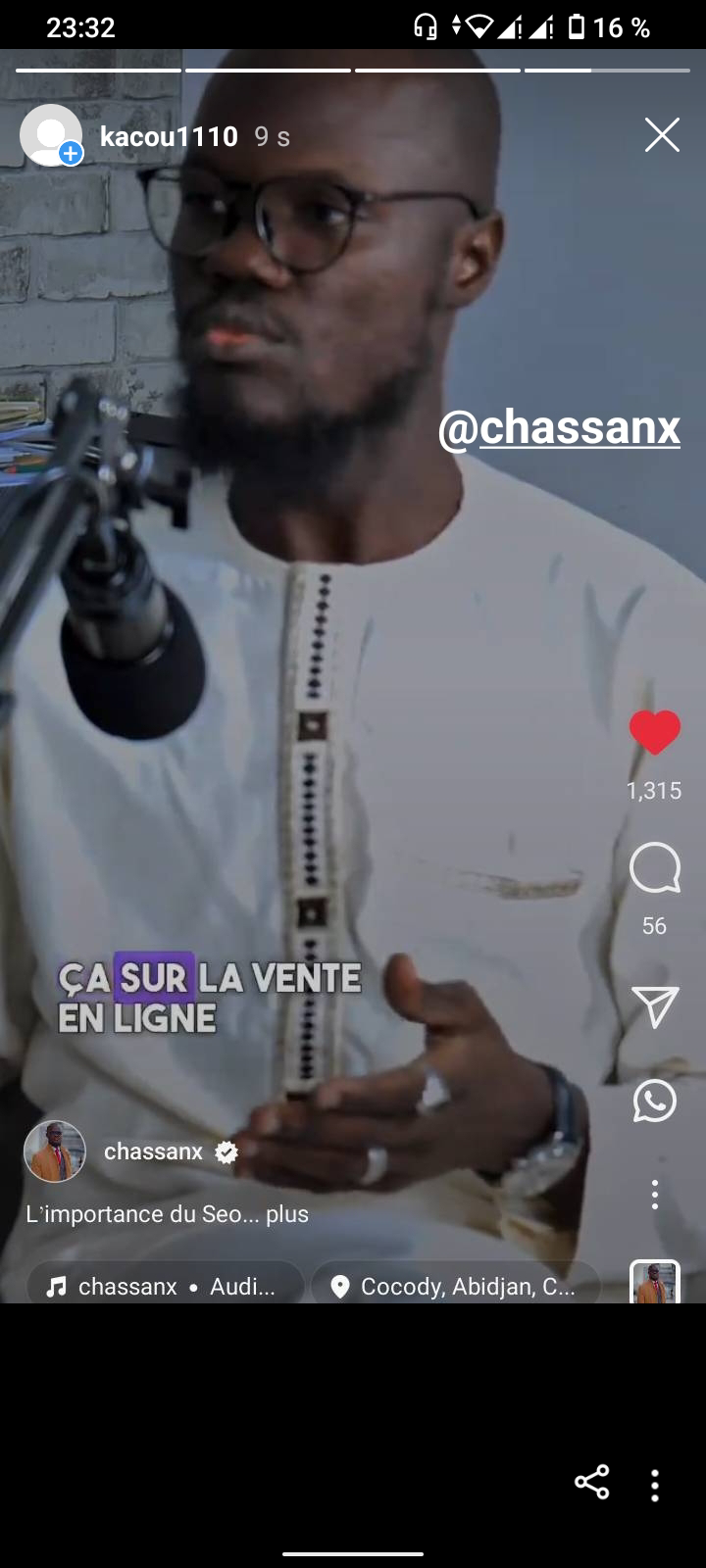Open kacou1110's profile picture

click(50, 135)
